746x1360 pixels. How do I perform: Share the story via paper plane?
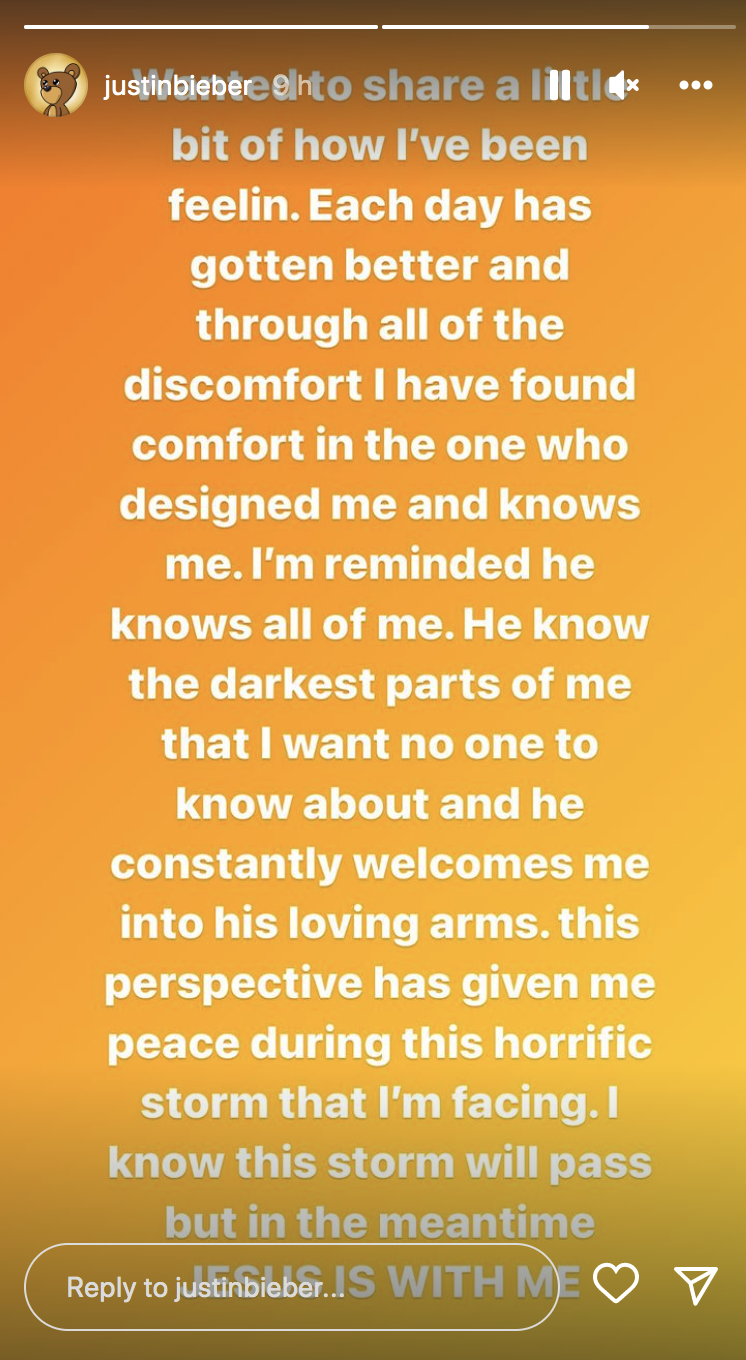[x=696, y=1283]
